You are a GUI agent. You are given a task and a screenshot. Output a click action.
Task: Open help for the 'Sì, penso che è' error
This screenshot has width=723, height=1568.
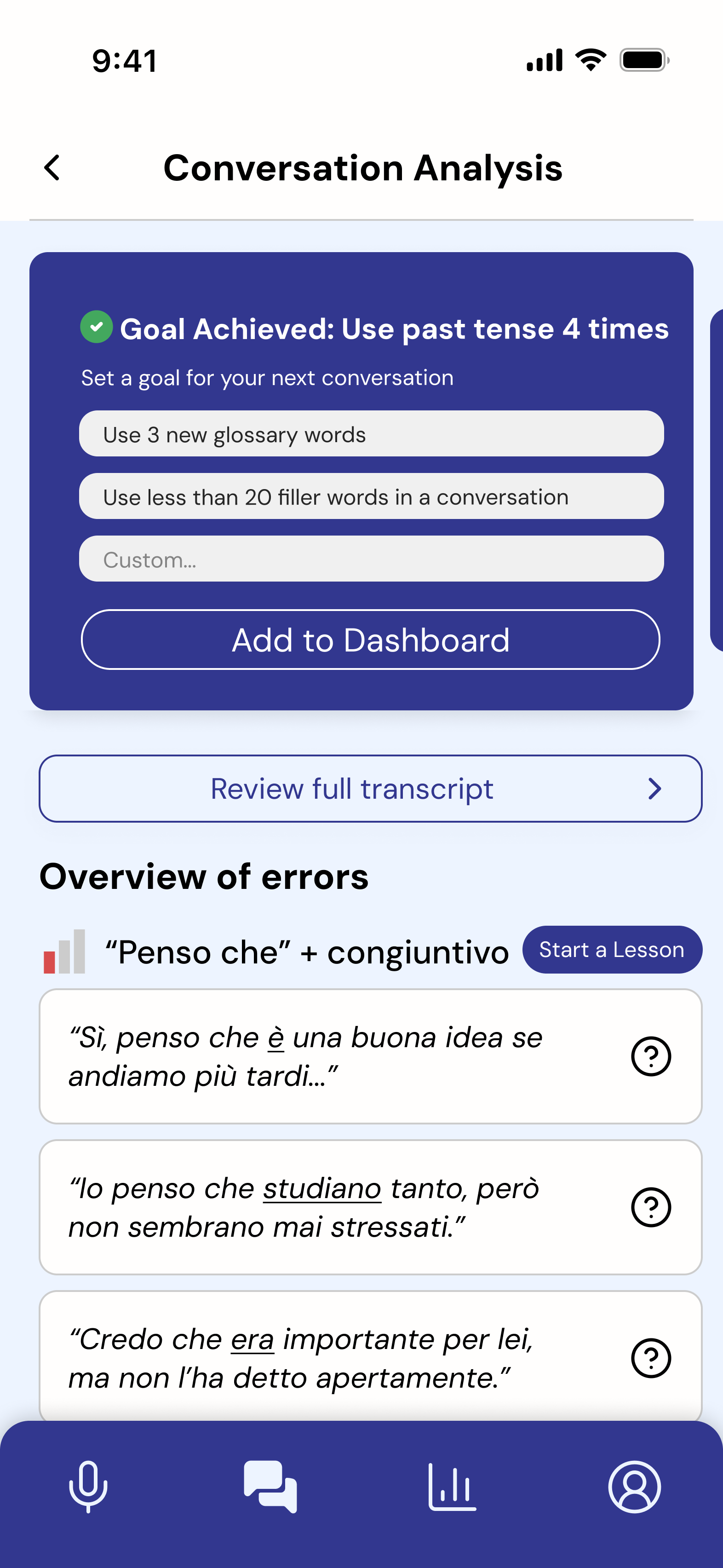click(x=651, y=1056)
